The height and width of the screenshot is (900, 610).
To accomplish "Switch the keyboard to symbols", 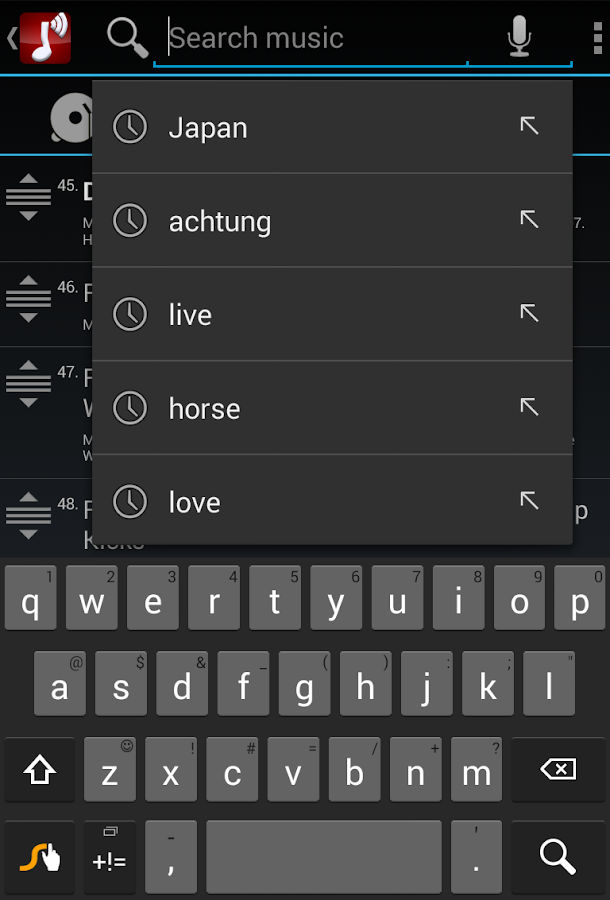I will coord(110,856).
